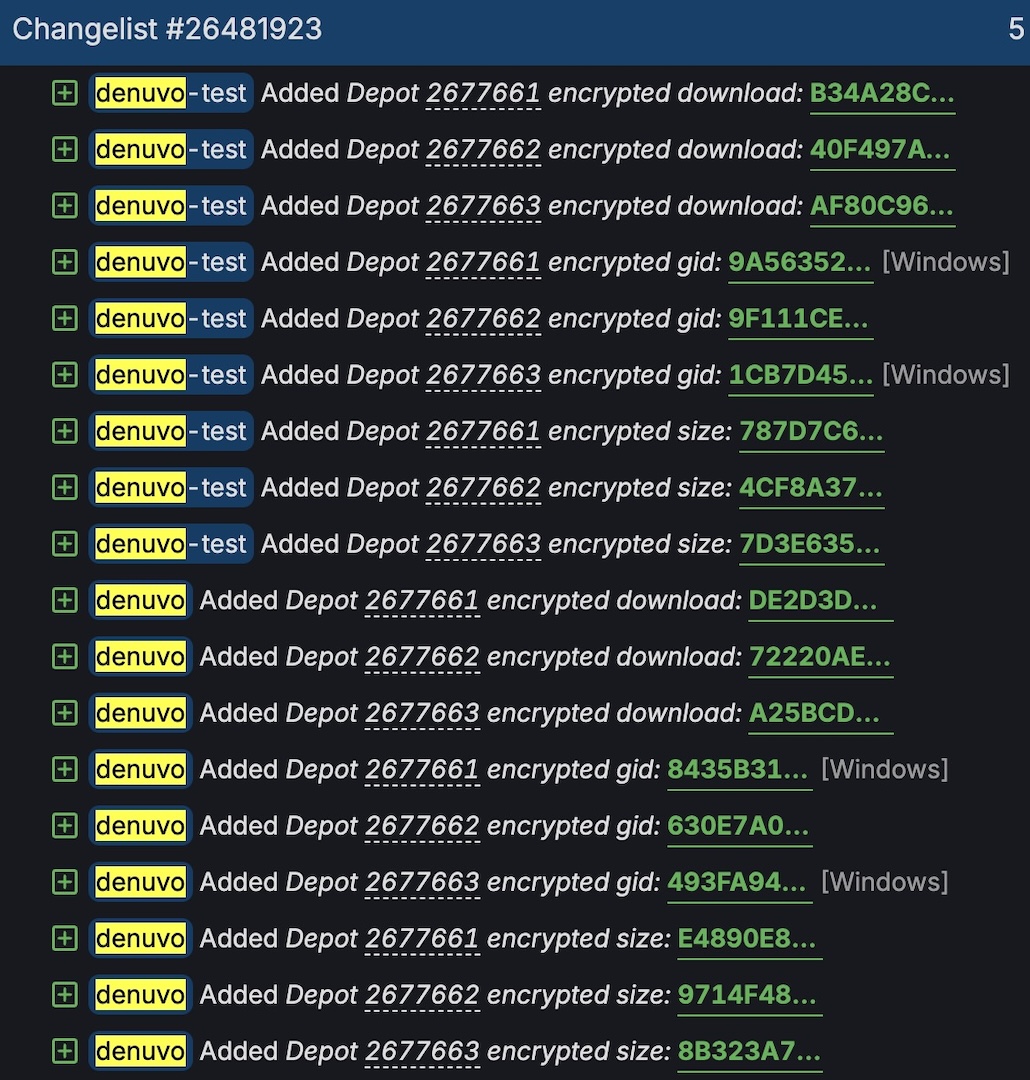Open hash link 9A56352…

coord(799,262)
